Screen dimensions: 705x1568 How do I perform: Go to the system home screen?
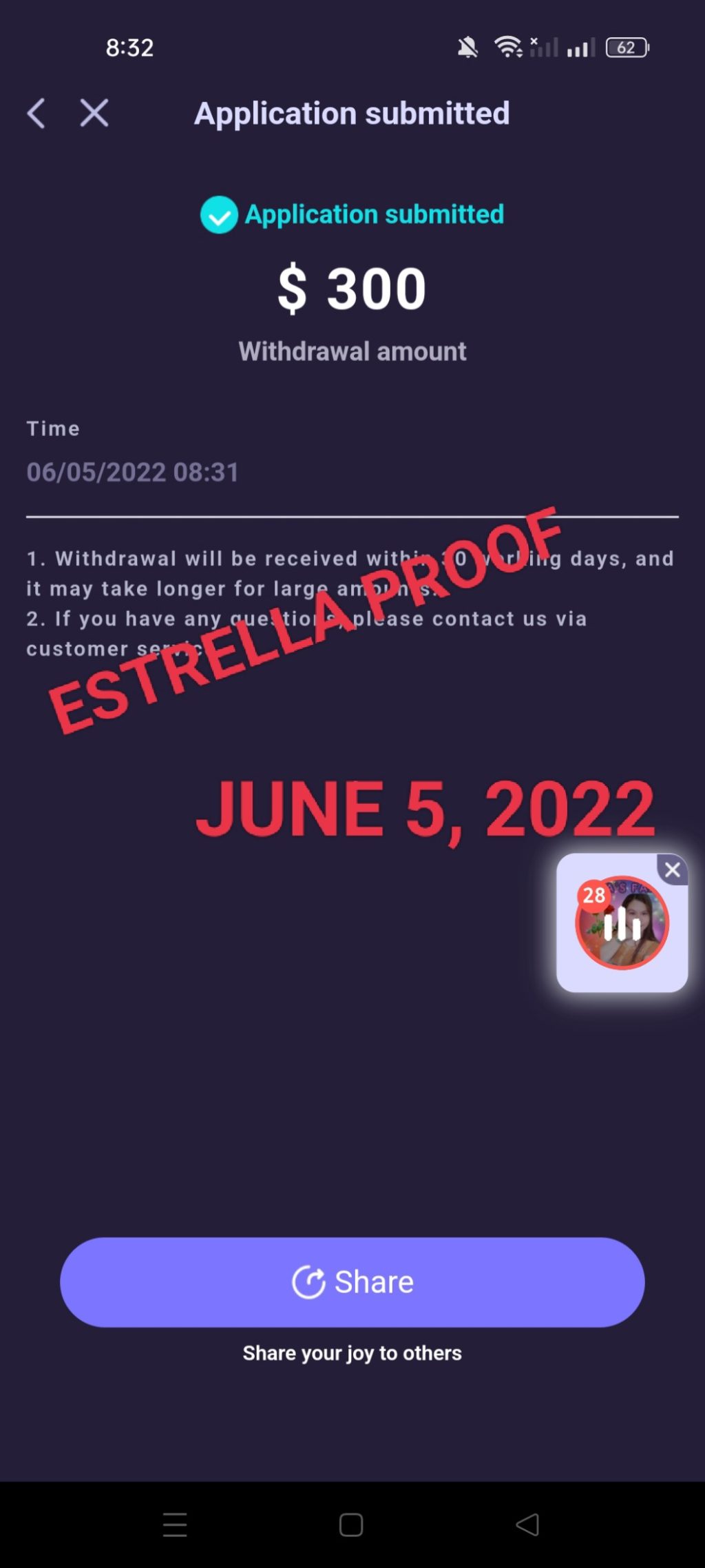tap(351, 1525)
